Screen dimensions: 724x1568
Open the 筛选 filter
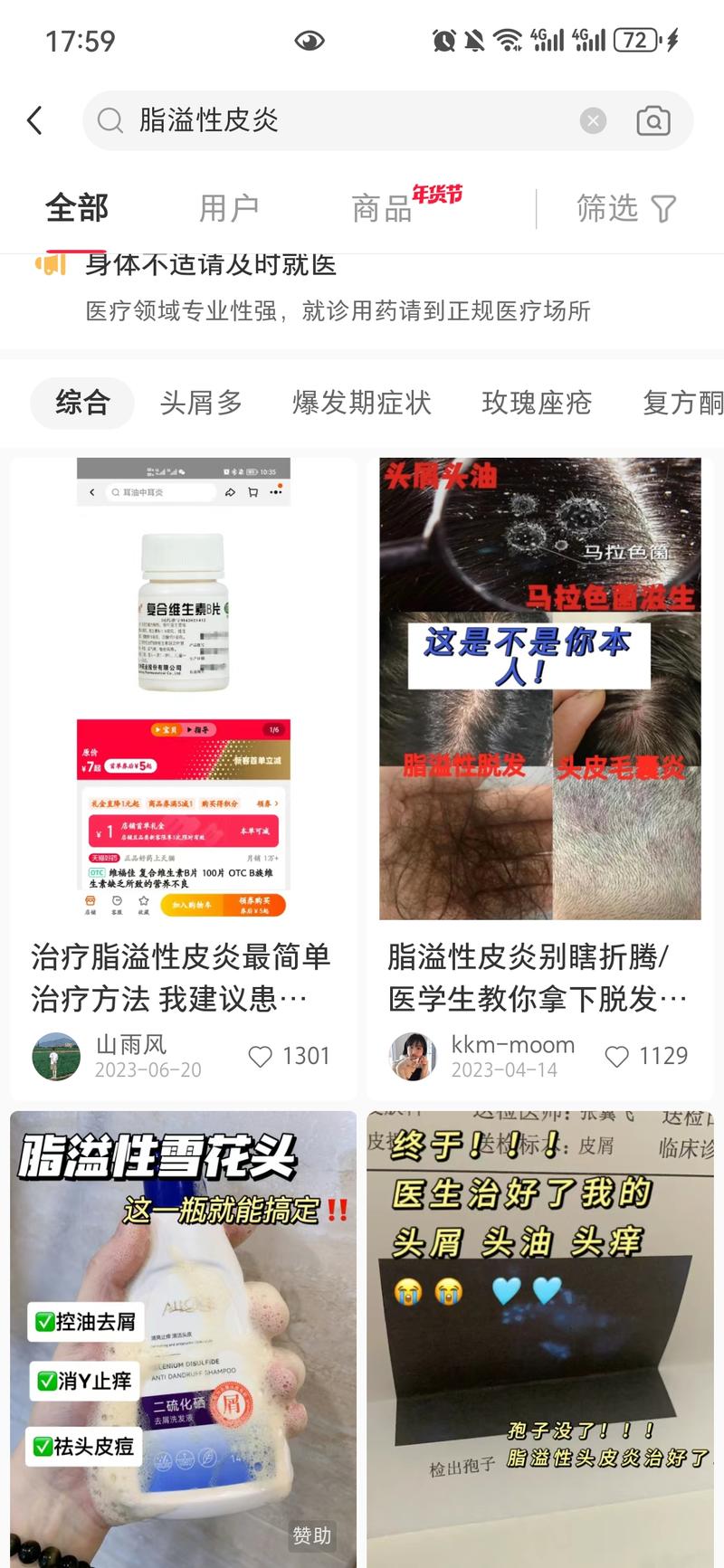[626, 209]
